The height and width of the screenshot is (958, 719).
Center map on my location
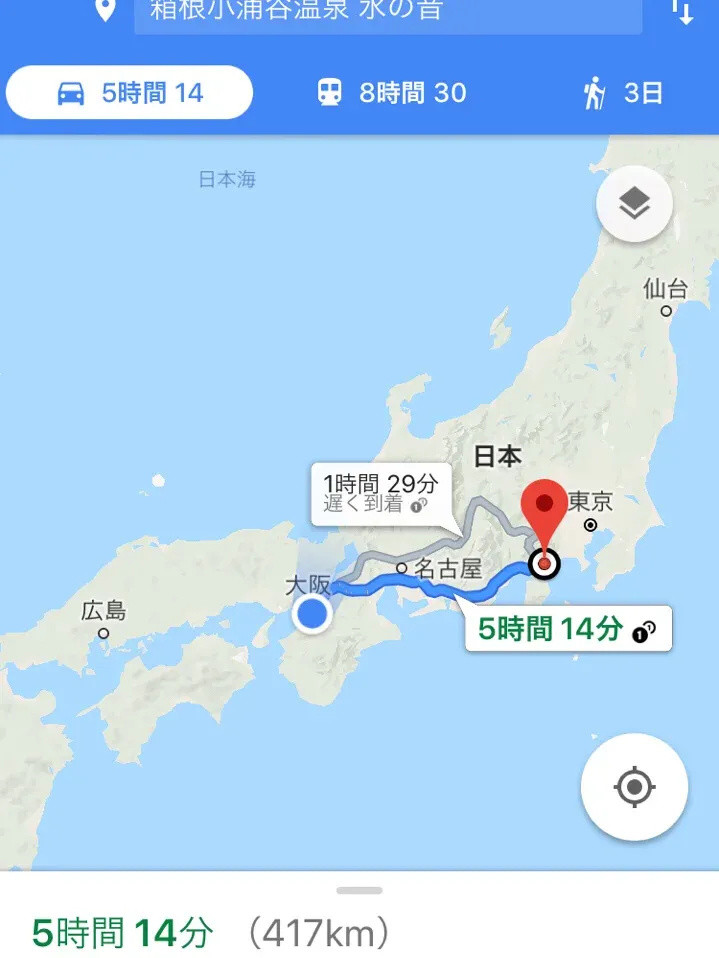(x=634, y=787)
